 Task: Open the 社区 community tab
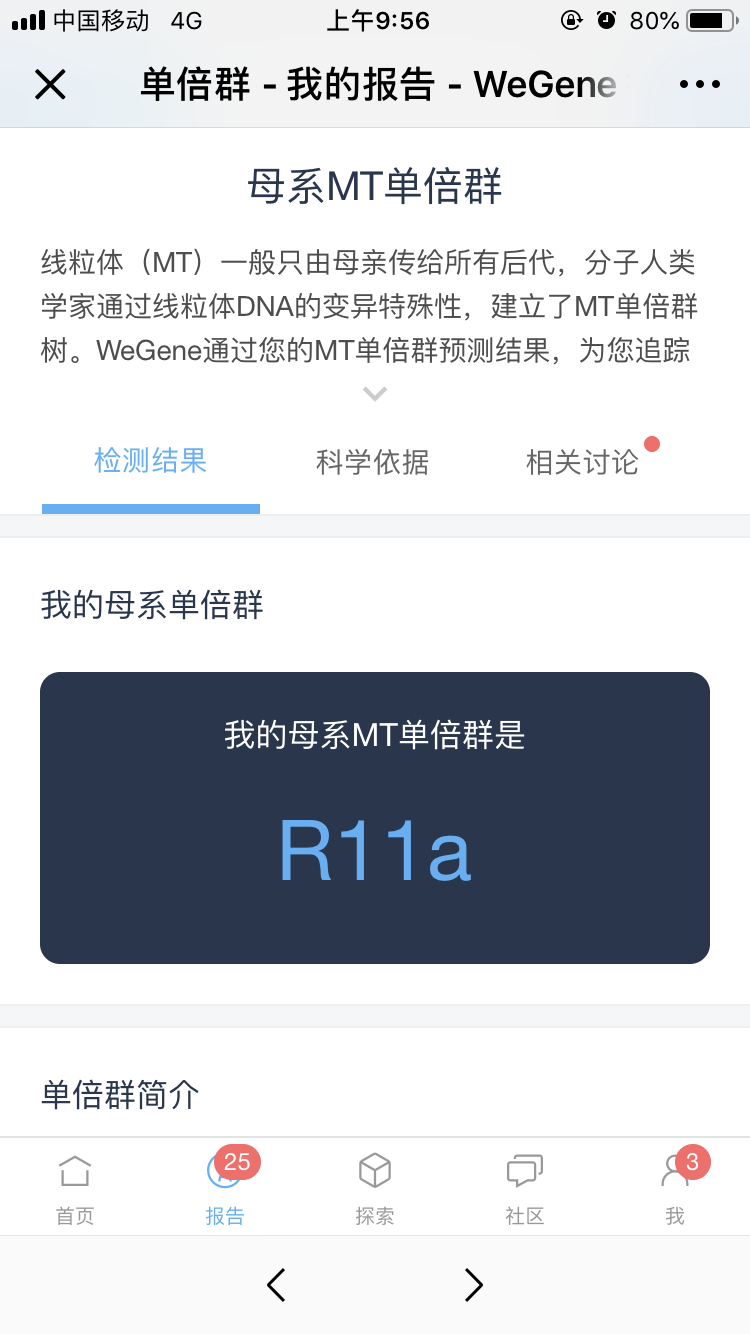[x=525, y=1188]
